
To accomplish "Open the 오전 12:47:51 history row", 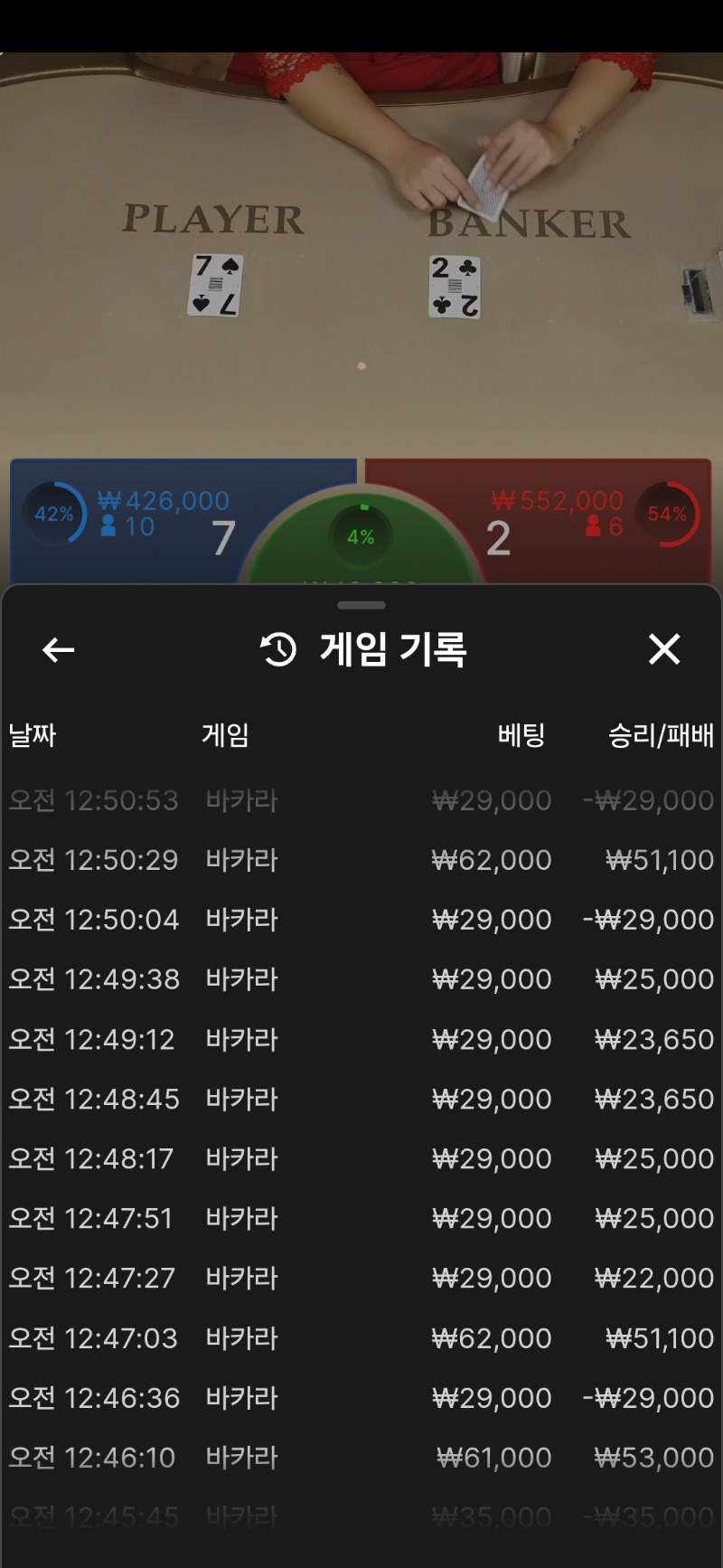I will pyautogui.click(x=361, y=1219).
